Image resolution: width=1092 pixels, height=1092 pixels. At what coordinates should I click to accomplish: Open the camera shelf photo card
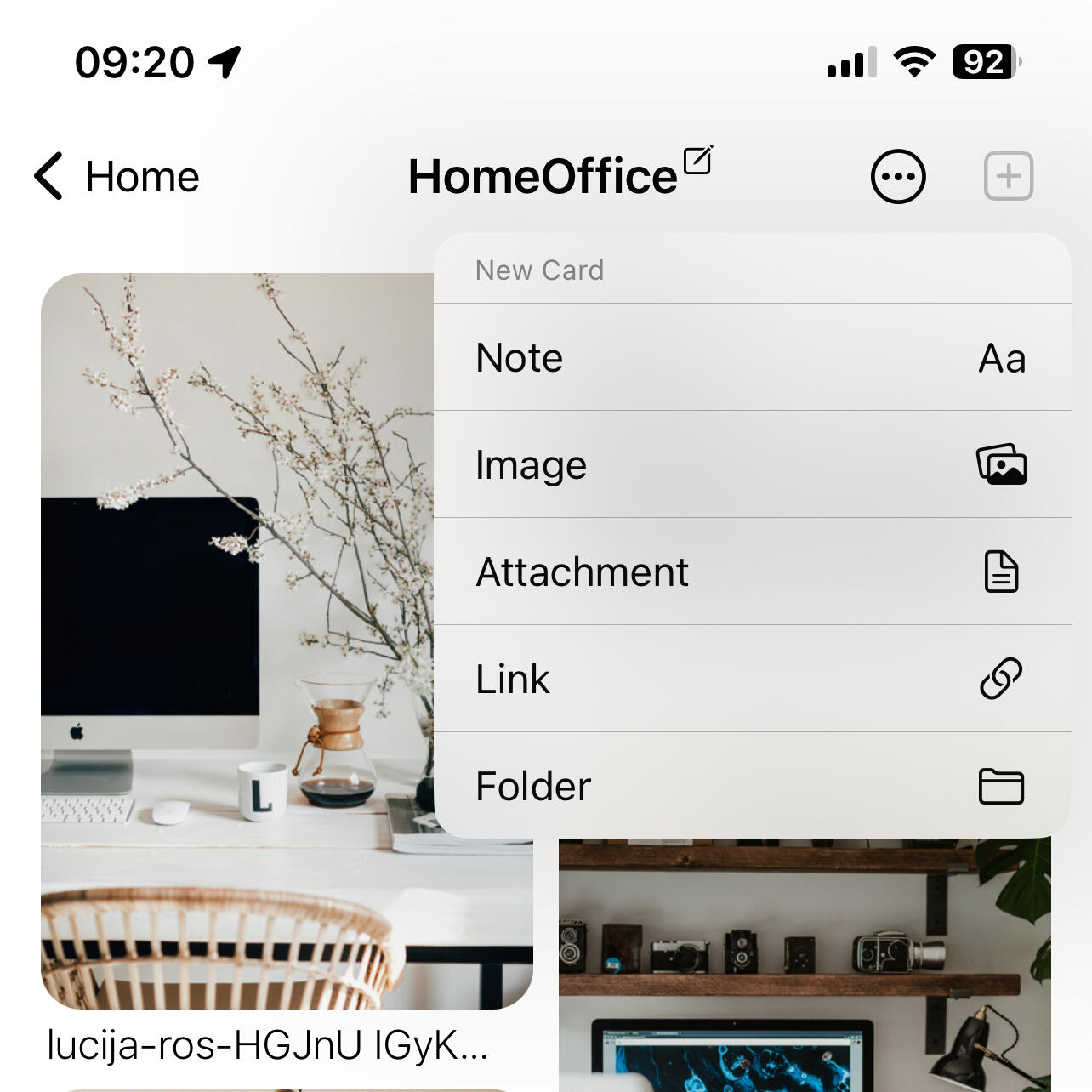pyautogui.click(x=804, y=961)
